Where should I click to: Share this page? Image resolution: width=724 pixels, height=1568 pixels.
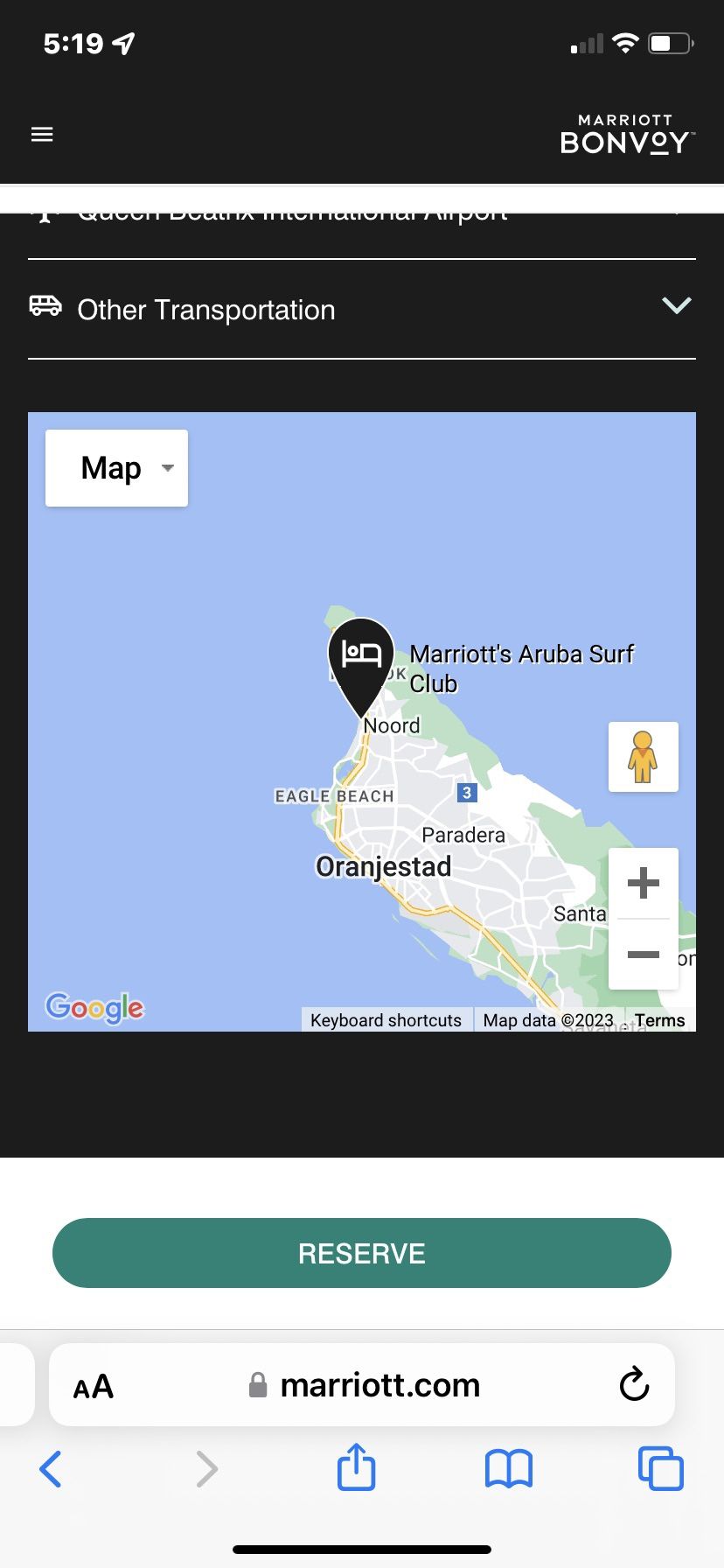pos(356,1467)
